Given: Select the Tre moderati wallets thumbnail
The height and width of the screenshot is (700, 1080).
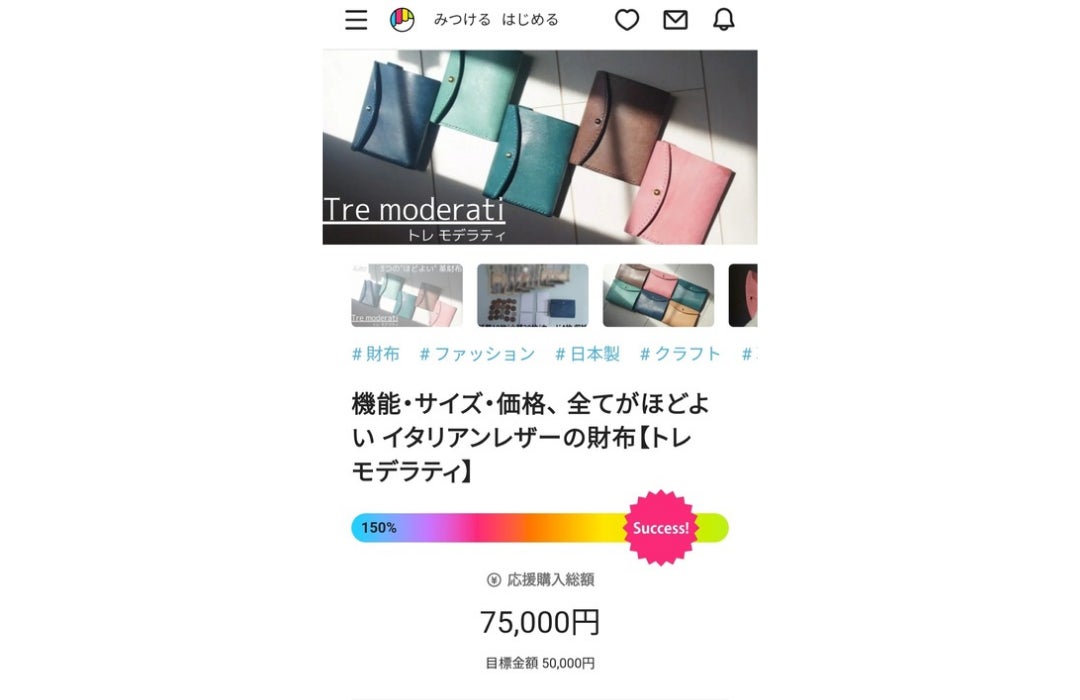Looking at the screenshot, I should [407, 295].
